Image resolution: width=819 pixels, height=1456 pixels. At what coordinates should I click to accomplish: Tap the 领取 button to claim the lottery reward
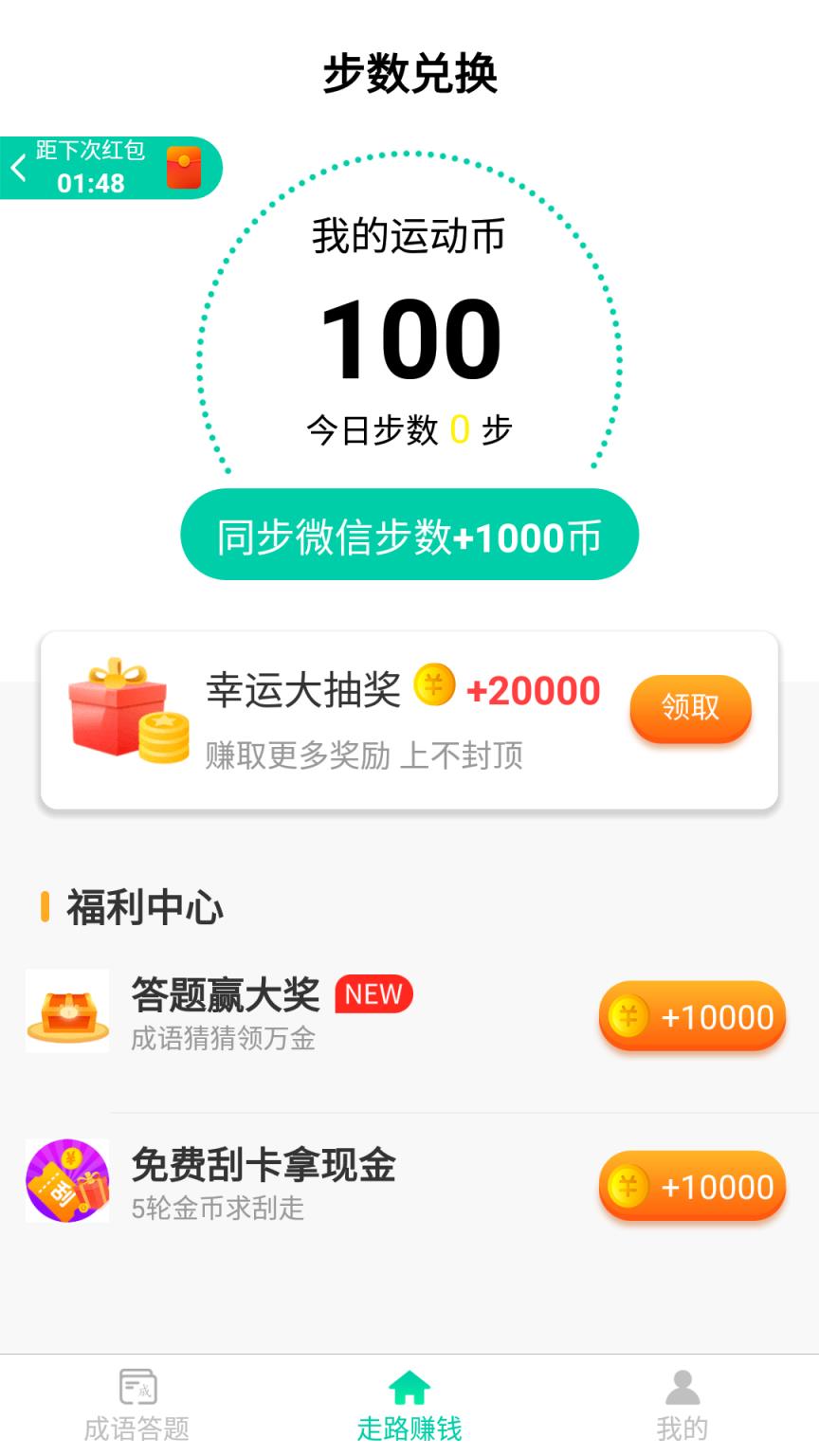(x=691, y=709)
